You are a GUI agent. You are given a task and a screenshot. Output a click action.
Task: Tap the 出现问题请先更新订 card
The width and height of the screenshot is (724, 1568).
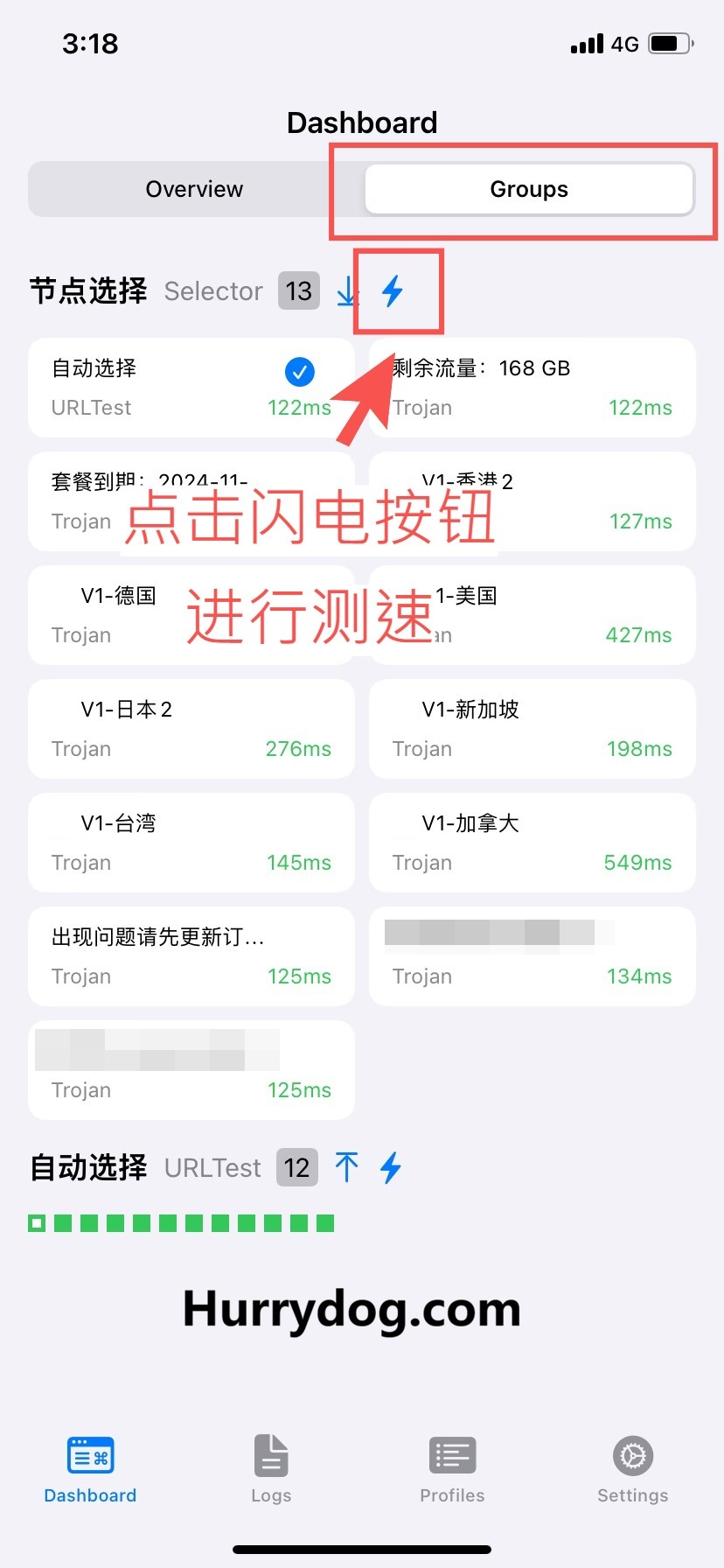click(x=191, y=955)
